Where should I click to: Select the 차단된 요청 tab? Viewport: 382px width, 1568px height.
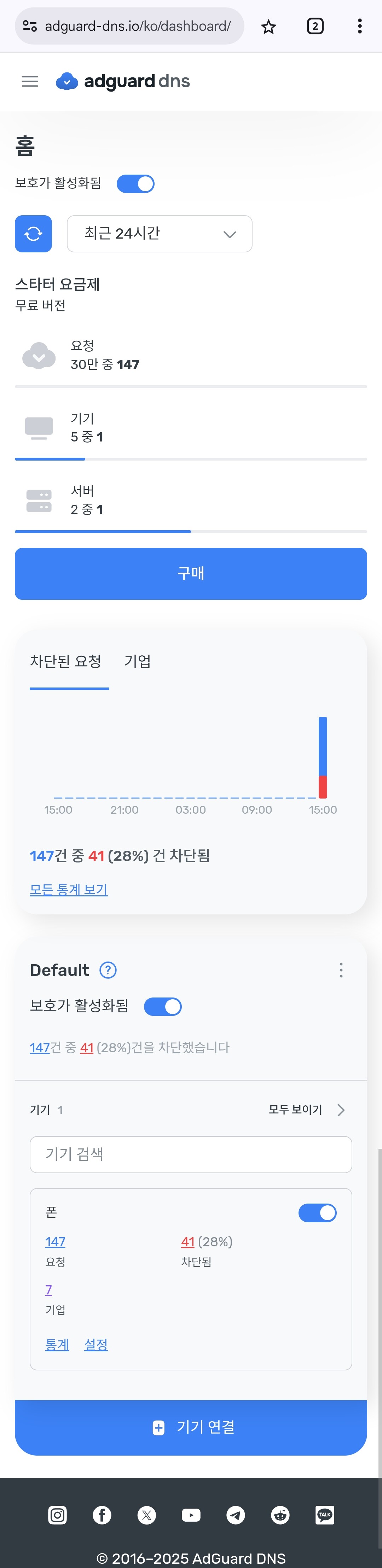coord(66,661)
